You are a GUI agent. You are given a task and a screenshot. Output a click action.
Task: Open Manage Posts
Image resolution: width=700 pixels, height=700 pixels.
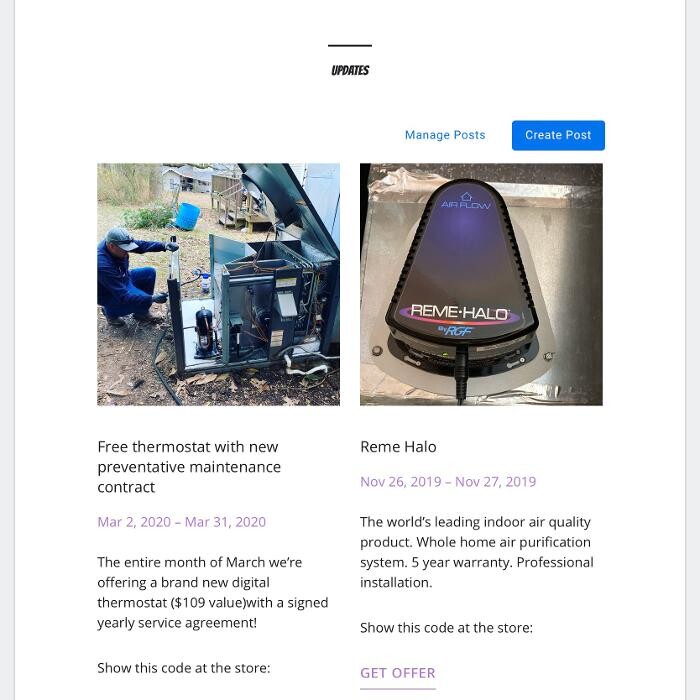pos(445,135)
